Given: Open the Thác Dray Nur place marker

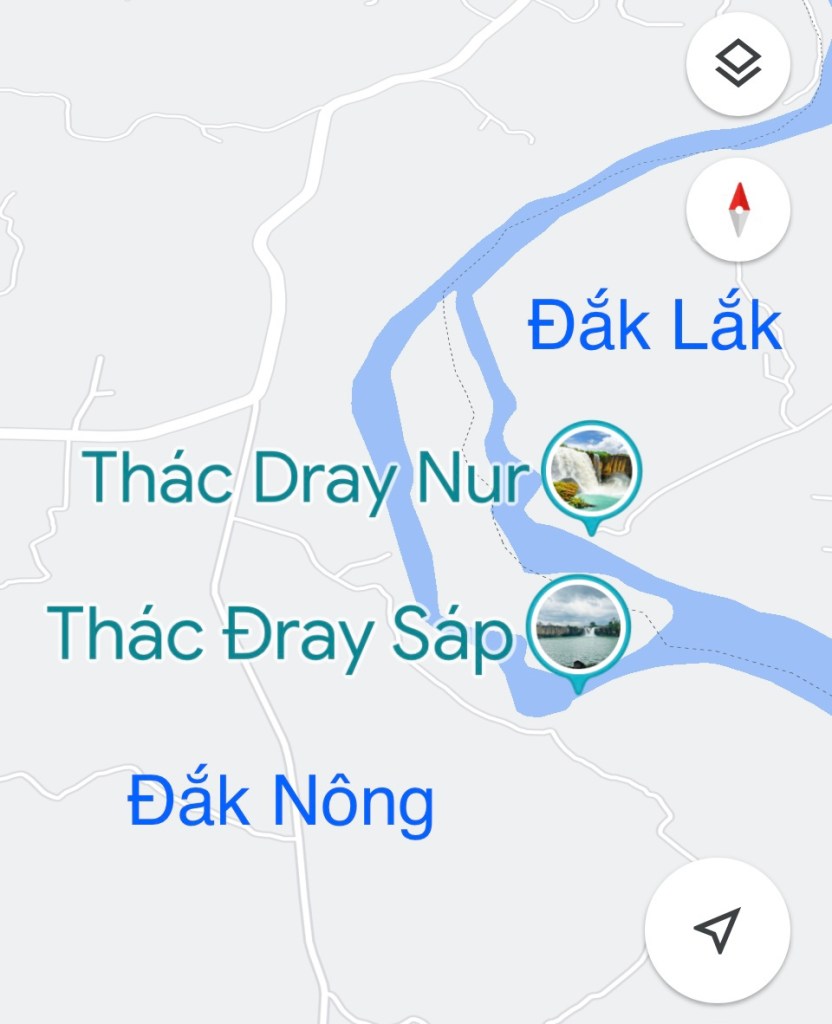Looking at the screenshot, I should click(591, 472).
